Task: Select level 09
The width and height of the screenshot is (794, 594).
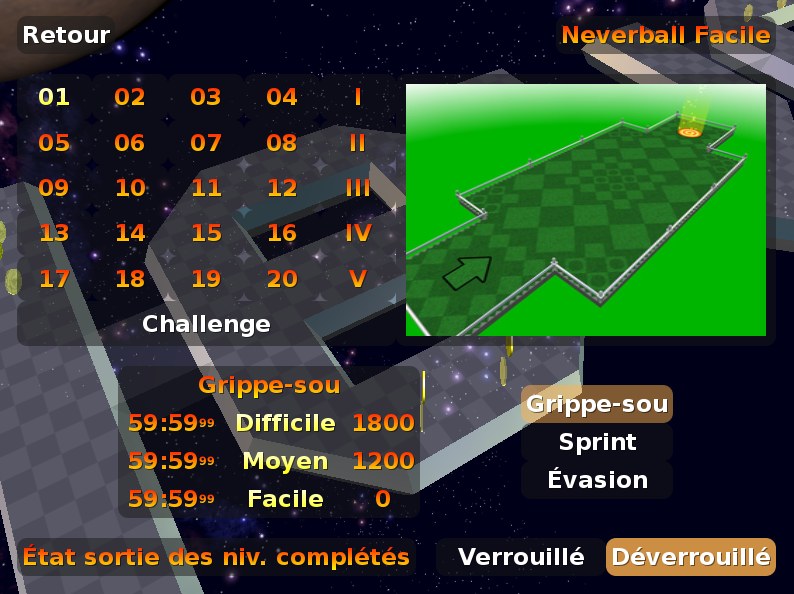Action: [x=54, y=187]
